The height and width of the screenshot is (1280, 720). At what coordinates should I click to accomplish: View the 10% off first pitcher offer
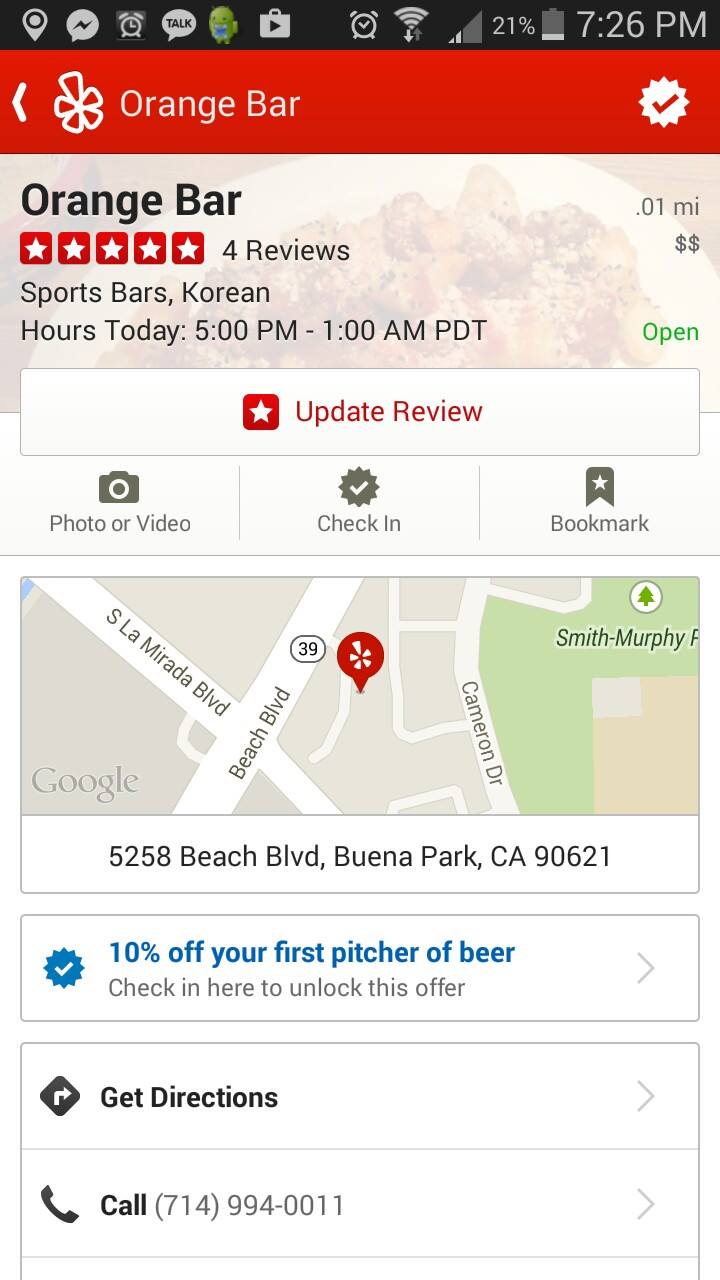[360, 968]
